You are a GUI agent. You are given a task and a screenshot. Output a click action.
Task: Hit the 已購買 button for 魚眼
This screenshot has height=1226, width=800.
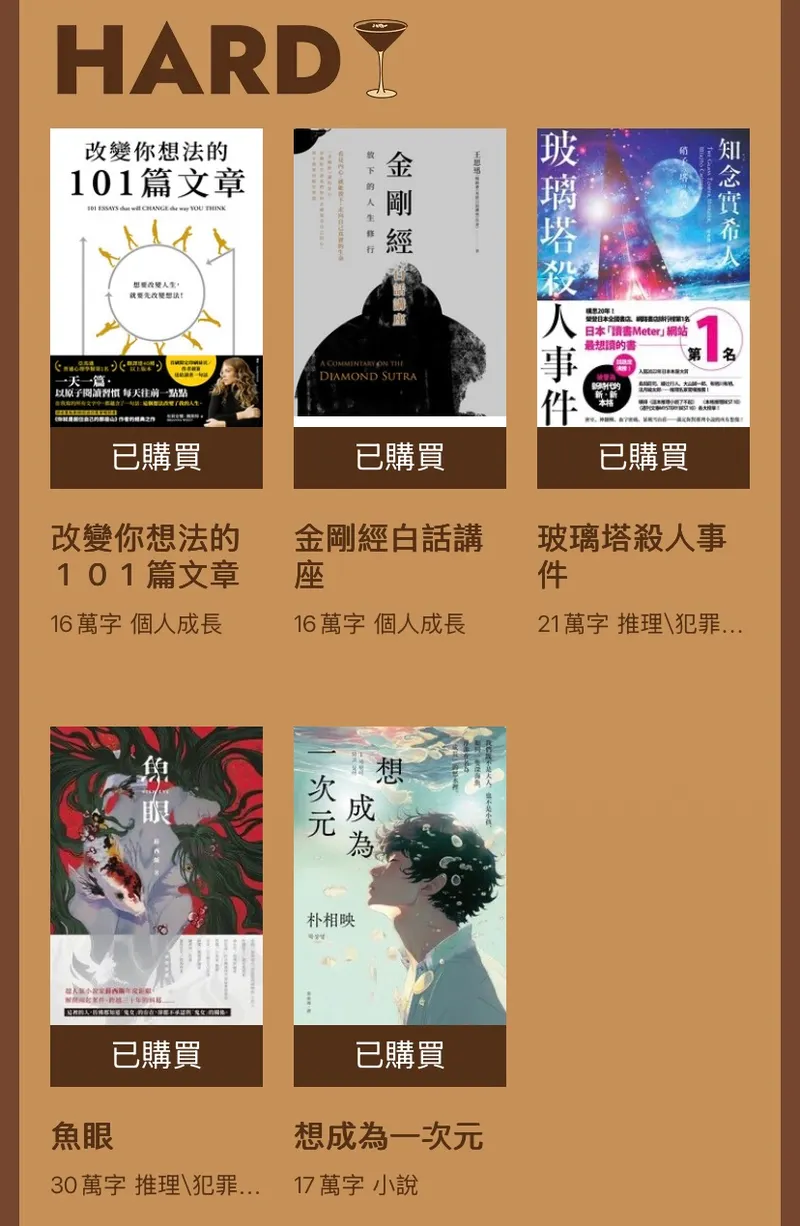coord(156,1055)
